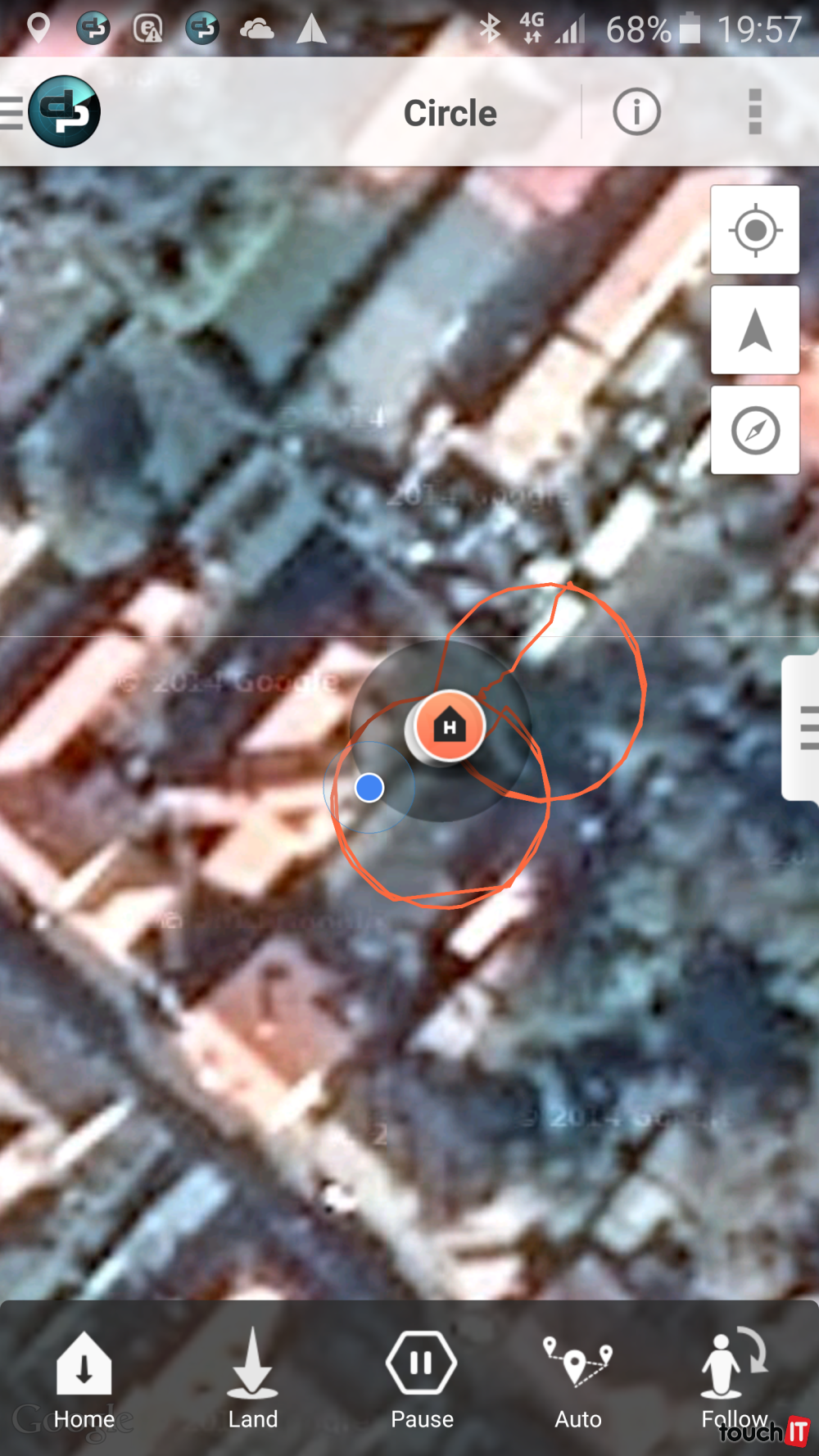
Task: Expand the side panel handle
Action: [803, 728]
